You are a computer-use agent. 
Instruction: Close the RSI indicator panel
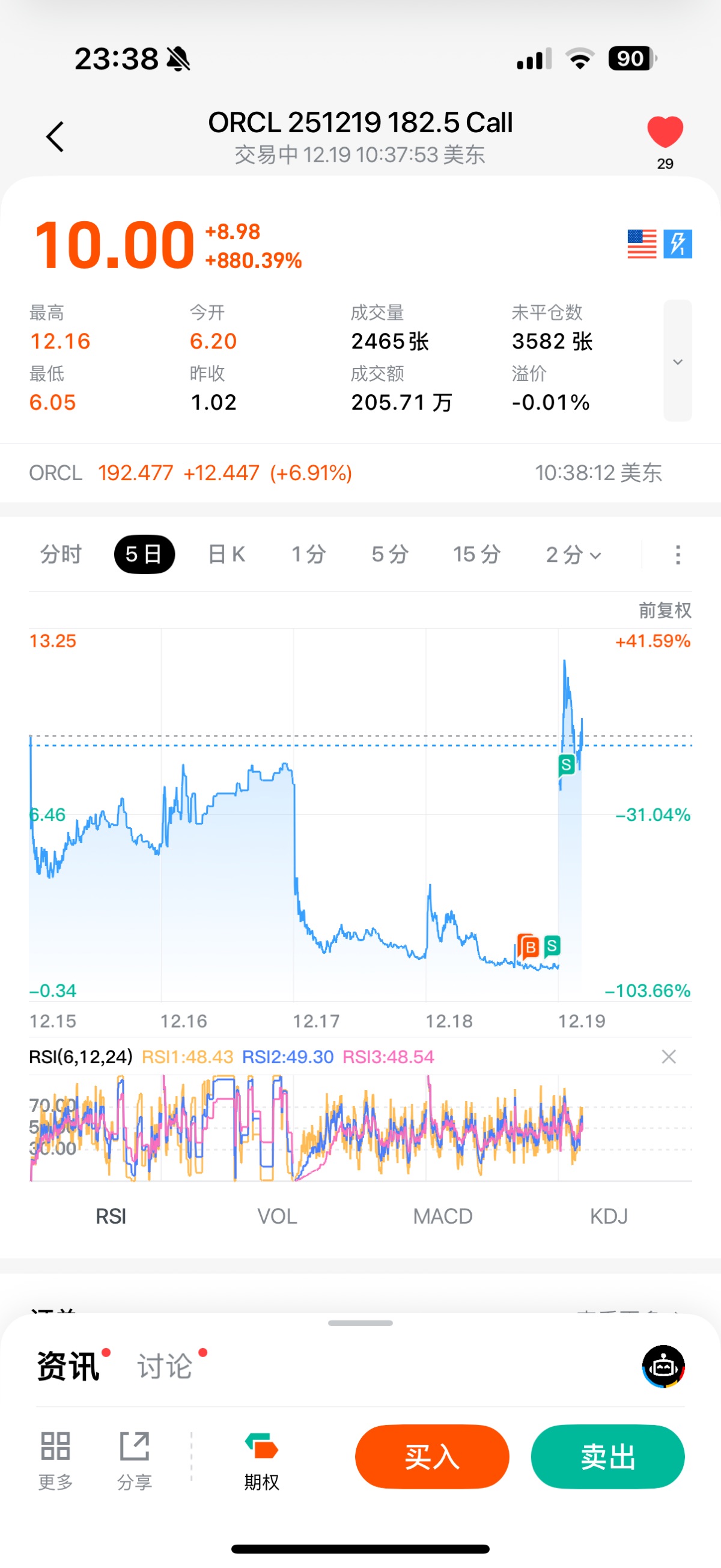coord(669,1057)
